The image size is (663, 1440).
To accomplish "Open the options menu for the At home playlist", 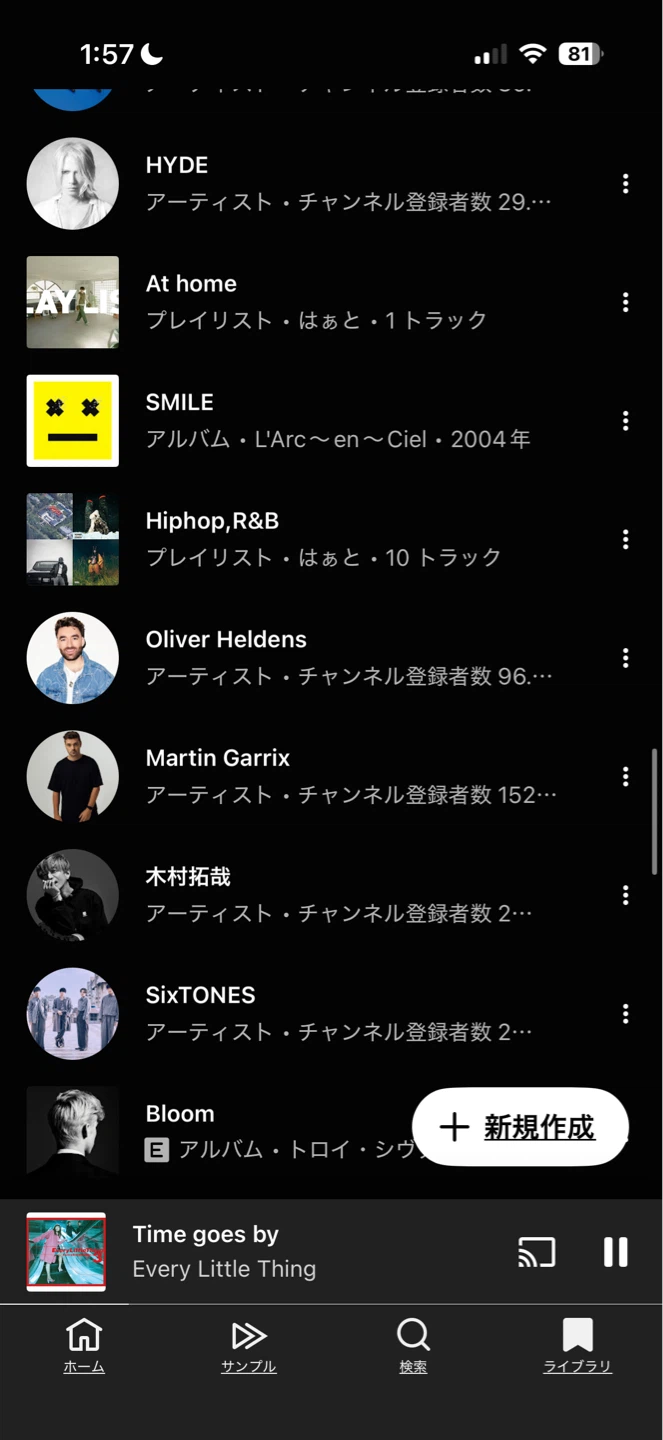I will pos(625,302).
